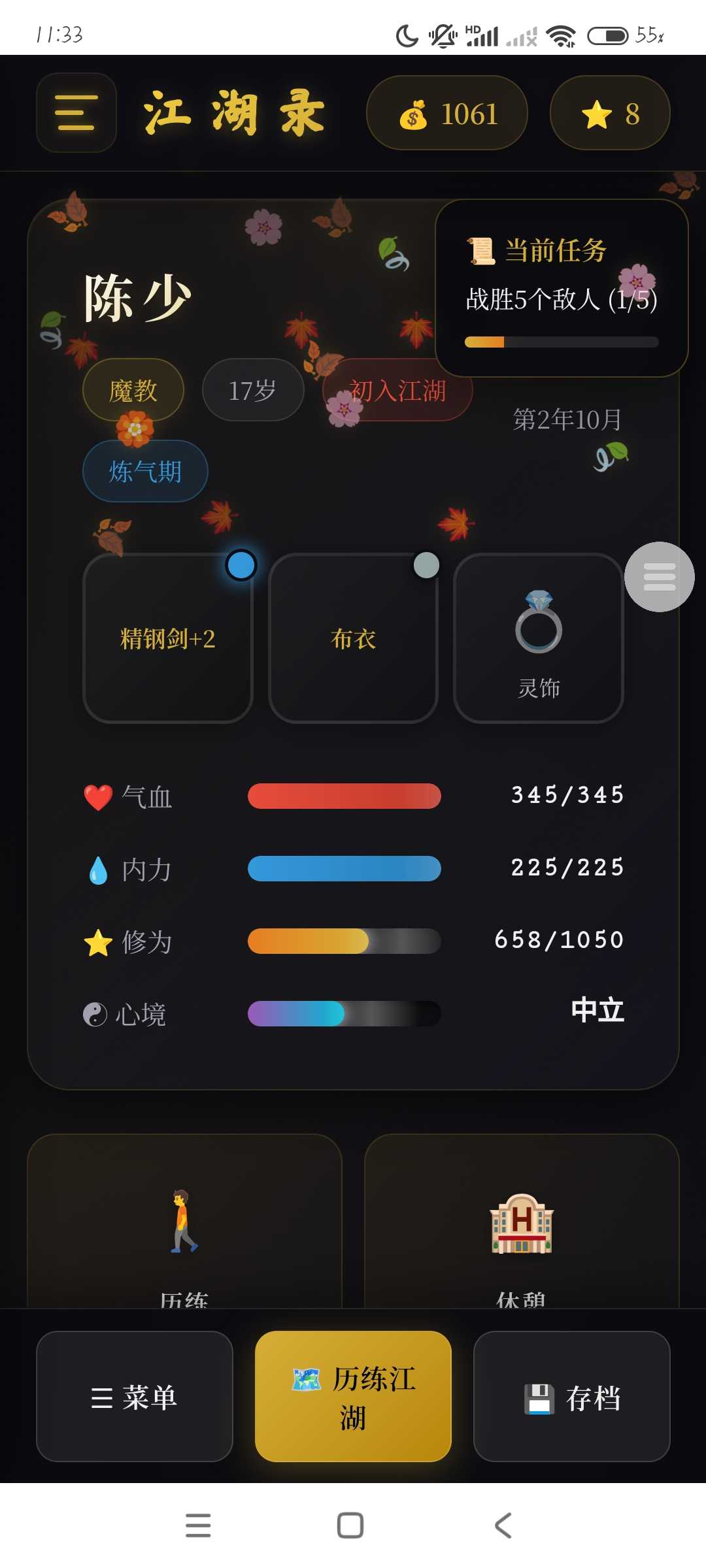The width and height of the screenshot is (706, 1568).
Task: Open the hamburger menu beside 江湖录
Action: pos(76,112)
